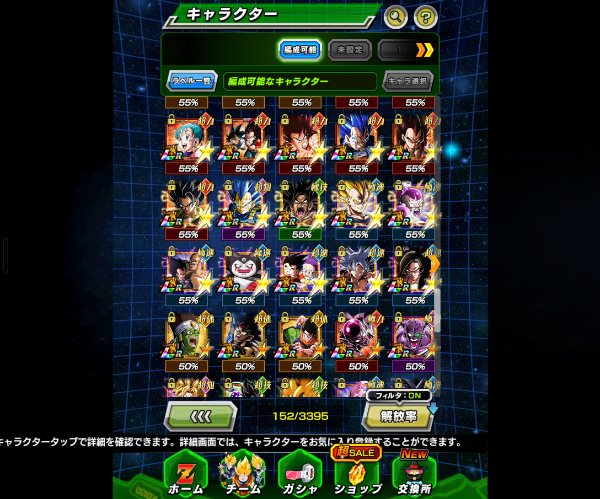
Task: Open the magnifying glass search icon
Action: pos(396,17)
